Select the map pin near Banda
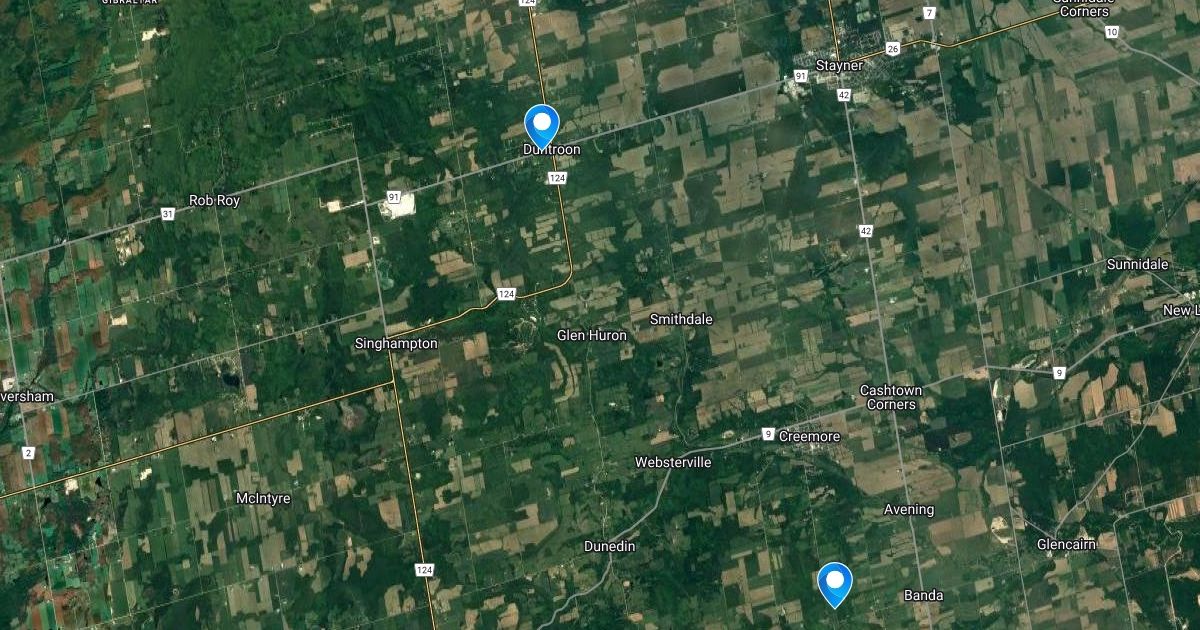 click(x=835, y=582)
